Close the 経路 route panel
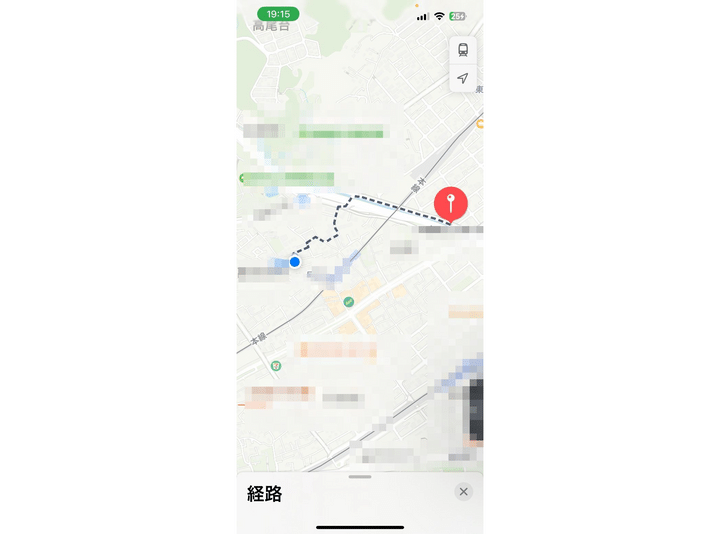Screen dimensions: 720x534 (x=463, y=491)
